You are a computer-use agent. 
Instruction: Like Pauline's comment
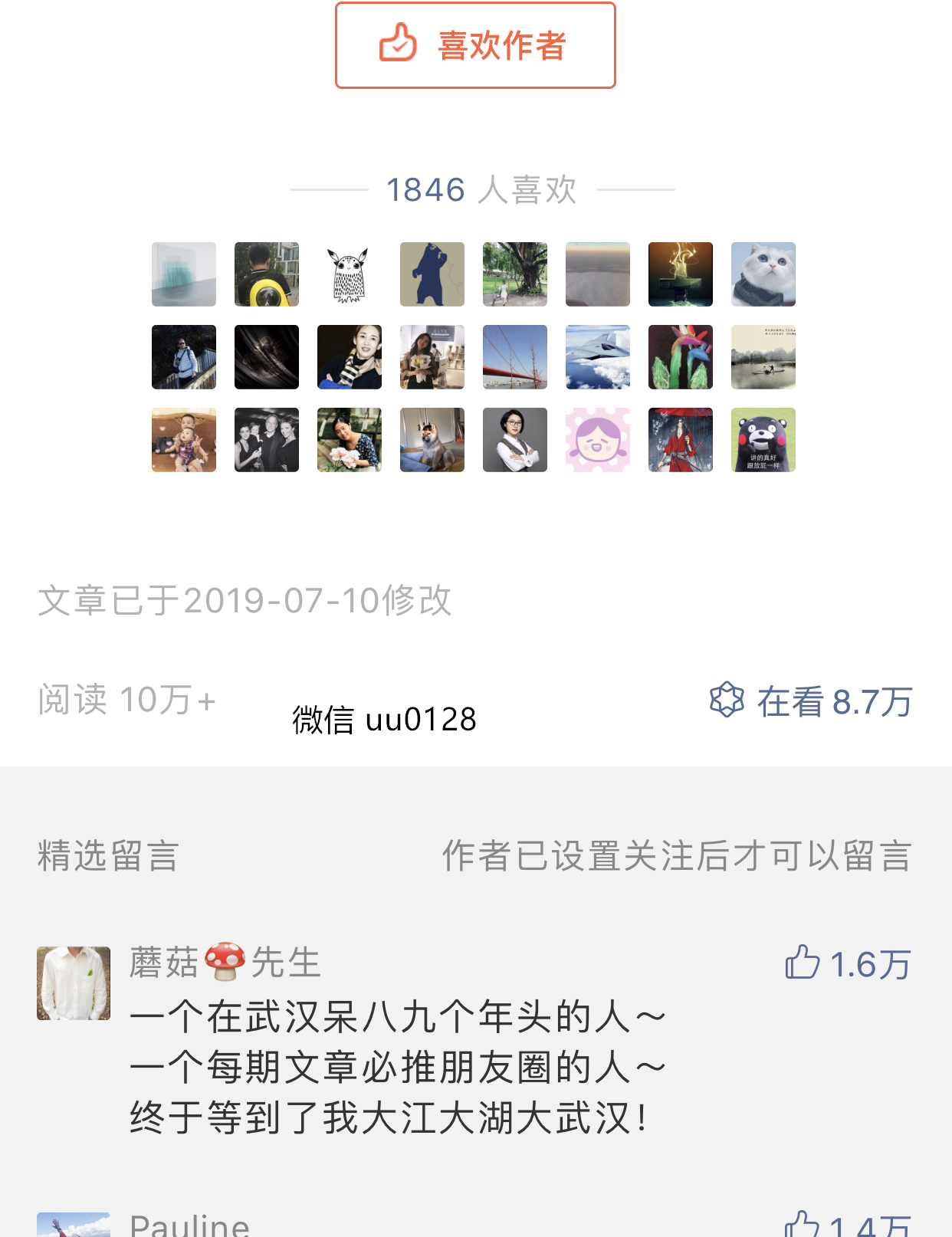pyautogui.click(x=803, y=1225)
